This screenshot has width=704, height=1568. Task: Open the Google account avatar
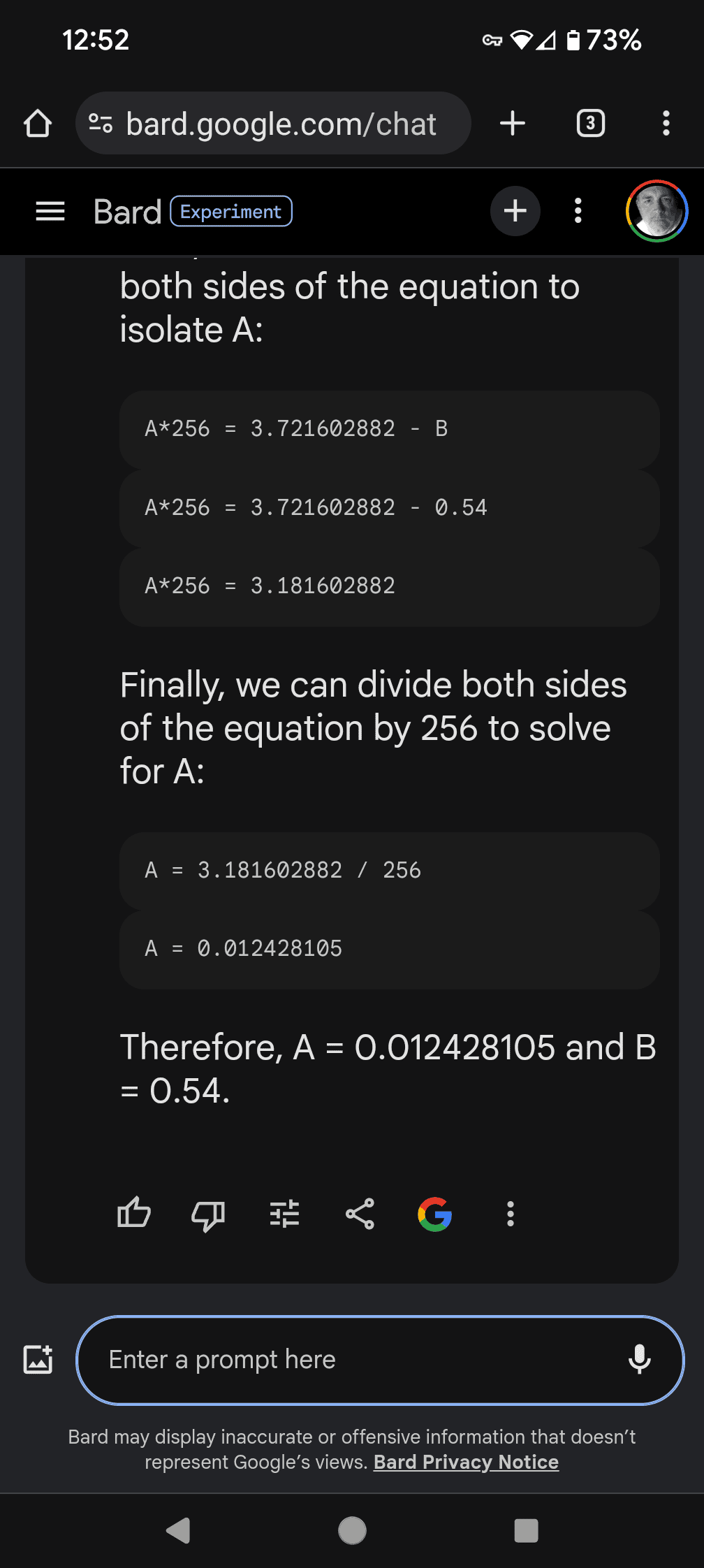[657, 211]
